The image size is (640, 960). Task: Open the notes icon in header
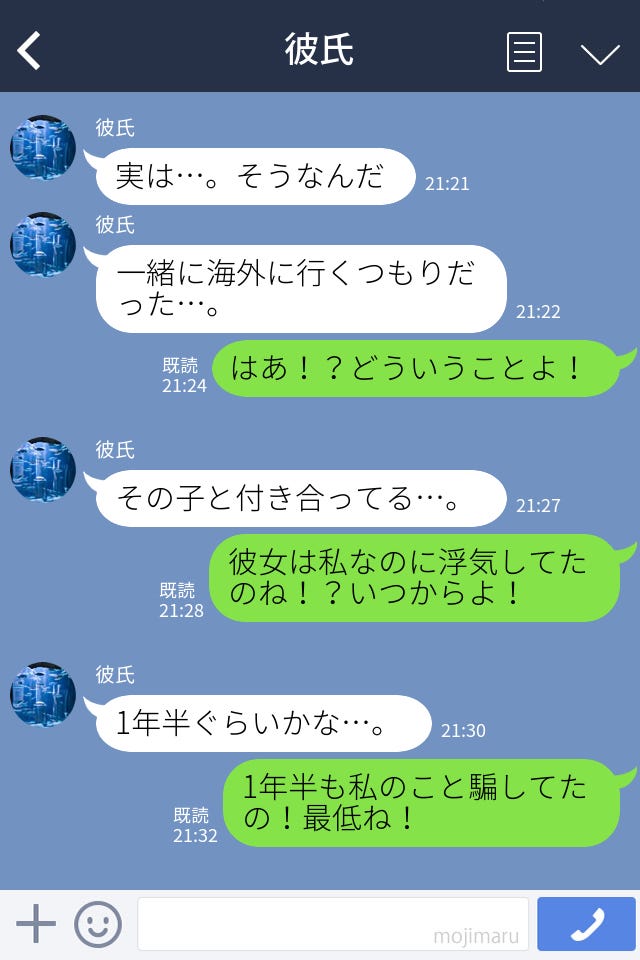tap(524, 52)
